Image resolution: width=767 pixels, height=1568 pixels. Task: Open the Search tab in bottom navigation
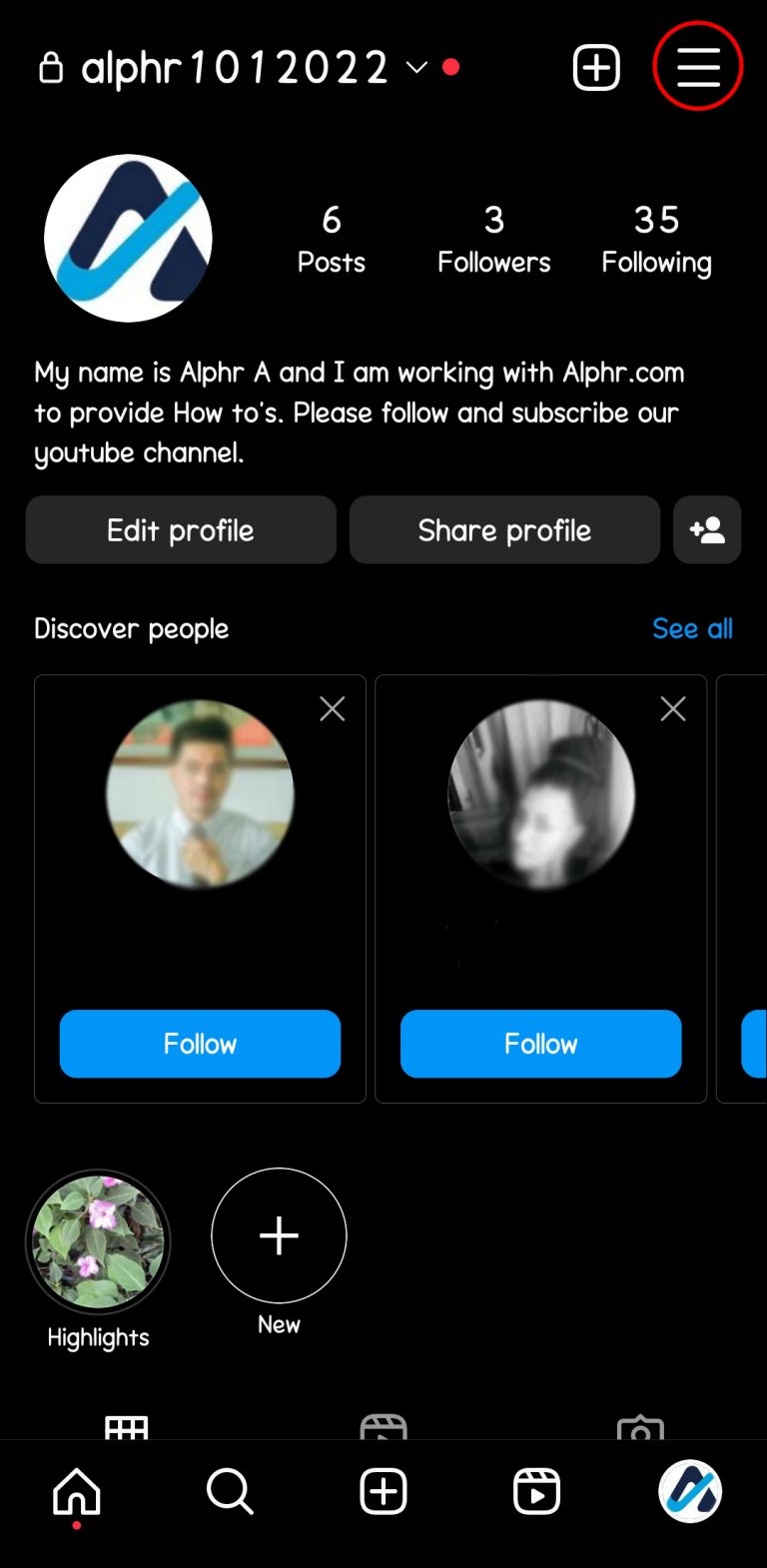(x=230, y=1491)
